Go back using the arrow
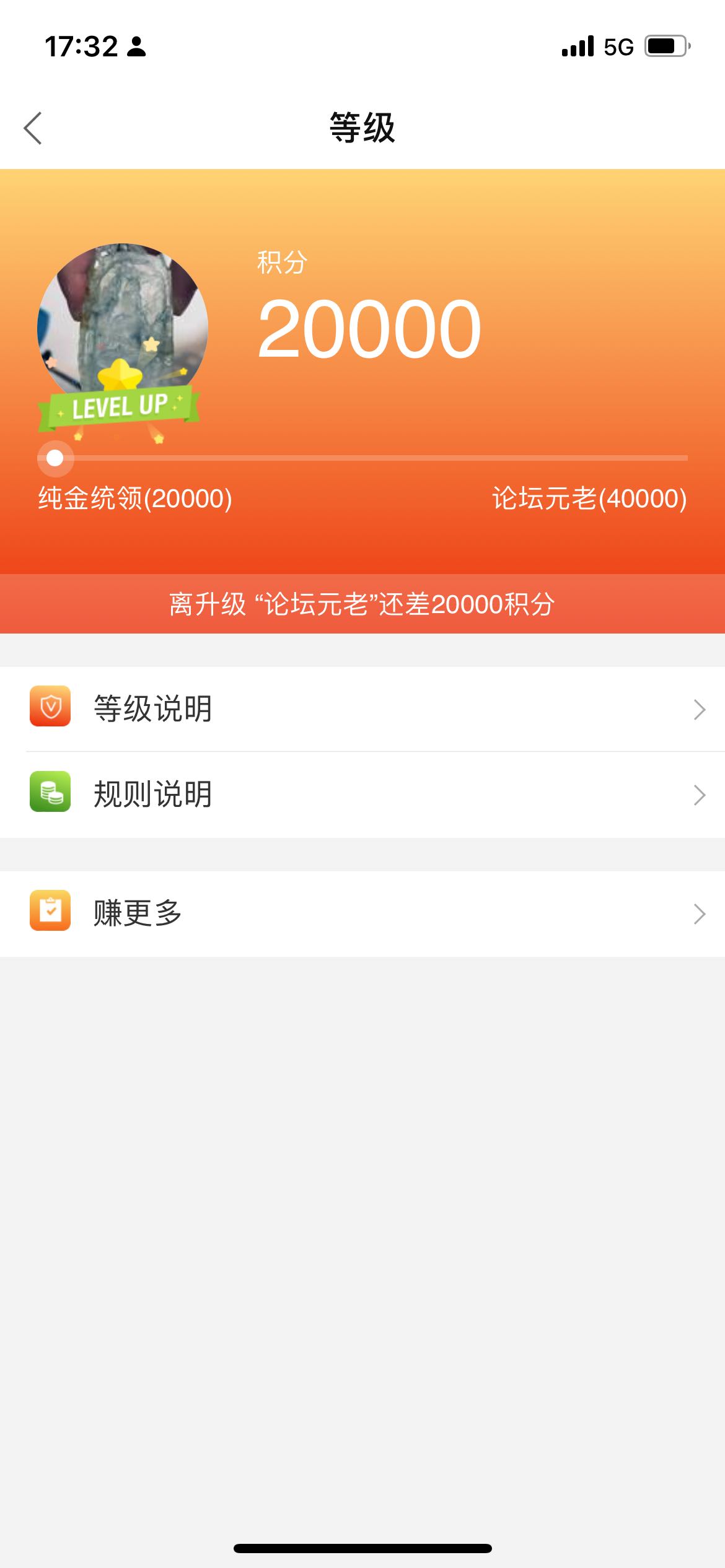725x1568 pixels. 33,128
